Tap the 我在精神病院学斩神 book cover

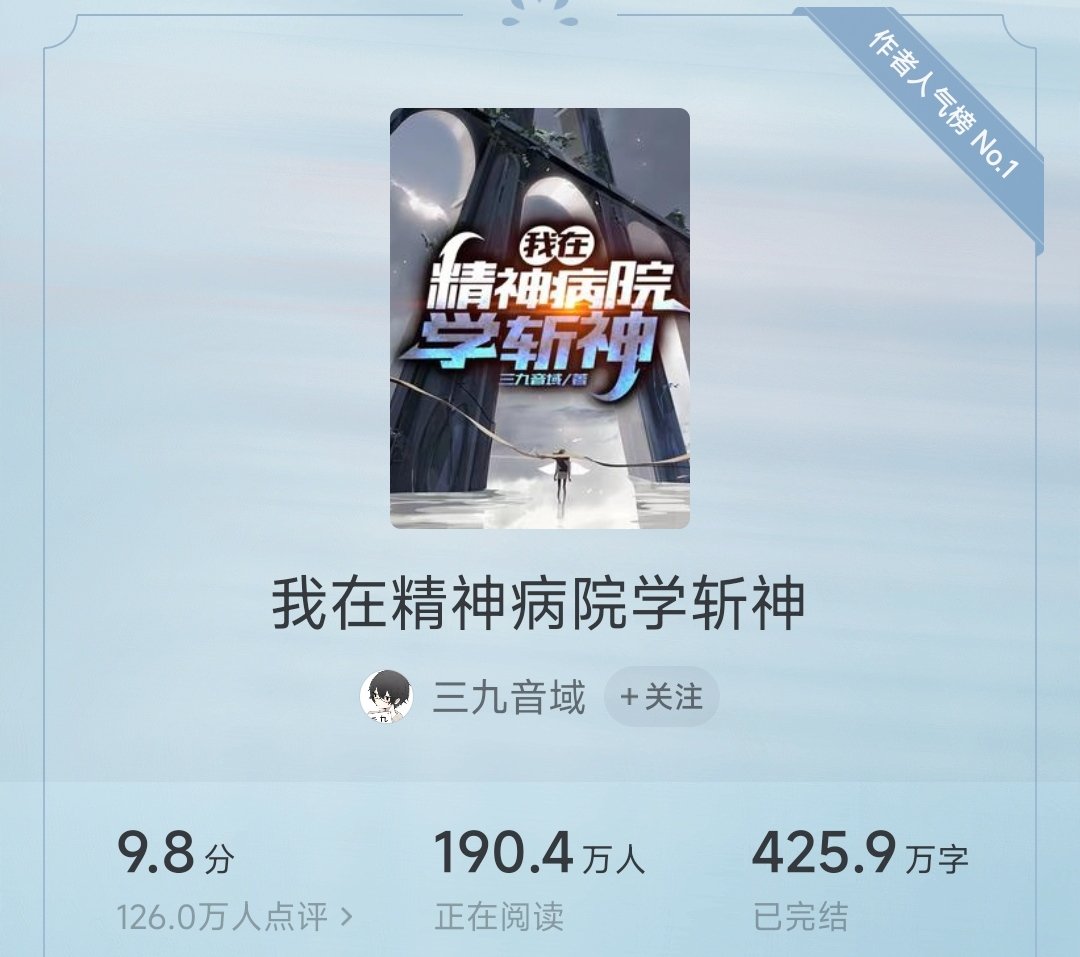(540, 318)
